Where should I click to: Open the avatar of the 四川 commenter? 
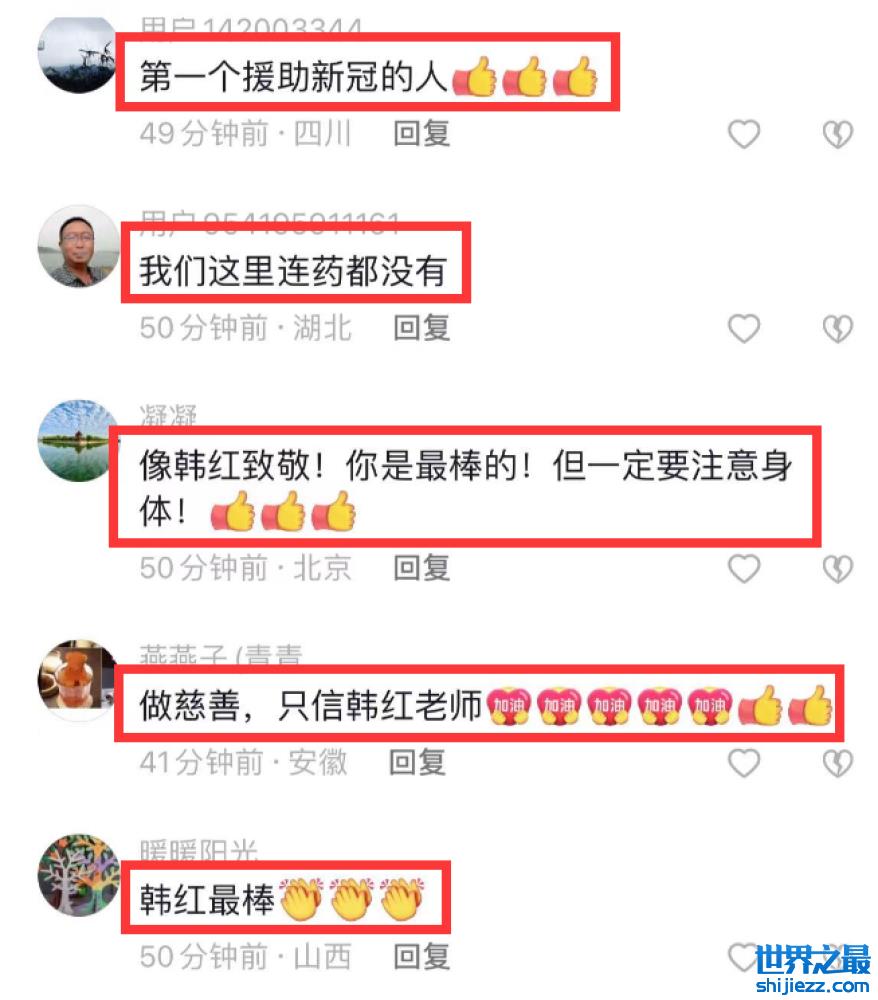(x=79, y=52)
